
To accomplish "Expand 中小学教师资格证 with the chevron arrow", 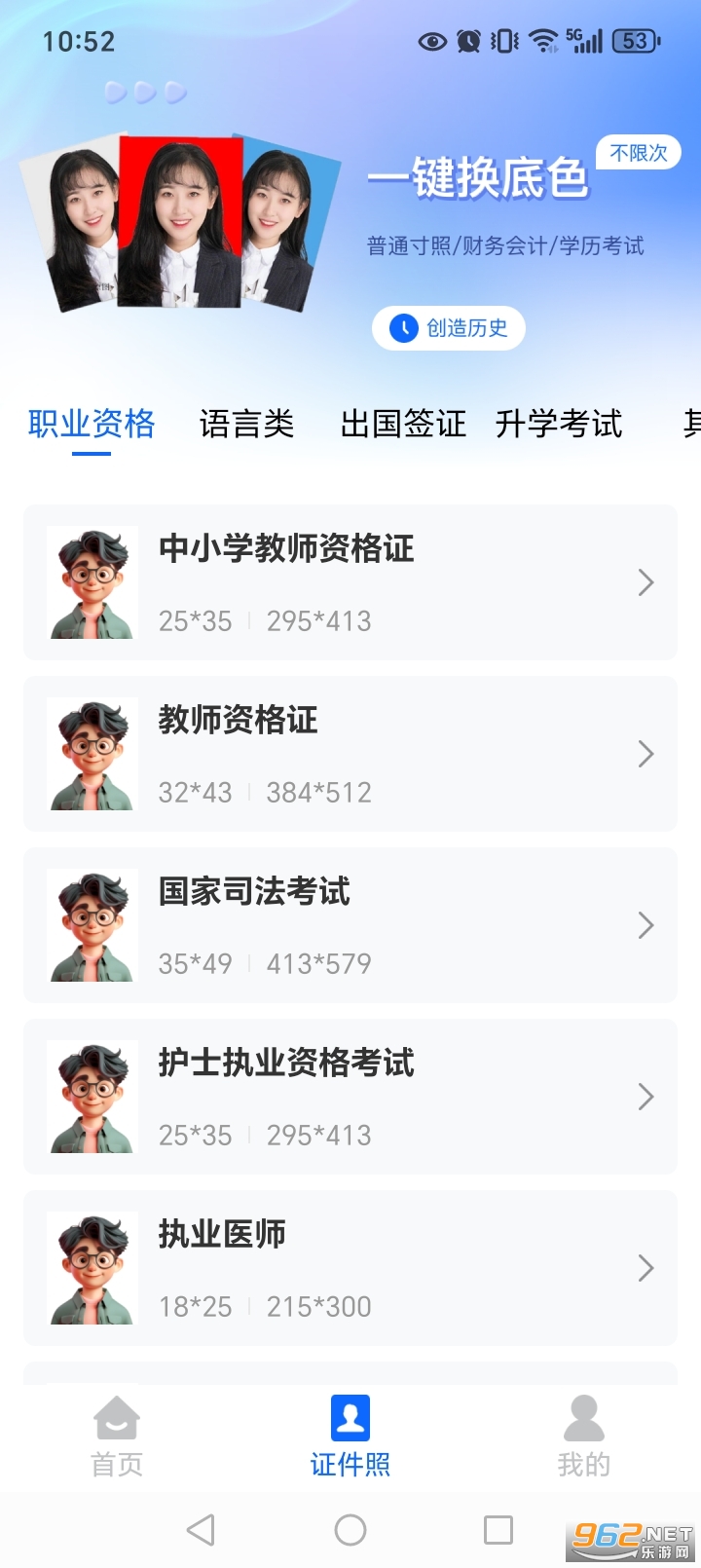I will pyautogui.click(x=646, y=582).
